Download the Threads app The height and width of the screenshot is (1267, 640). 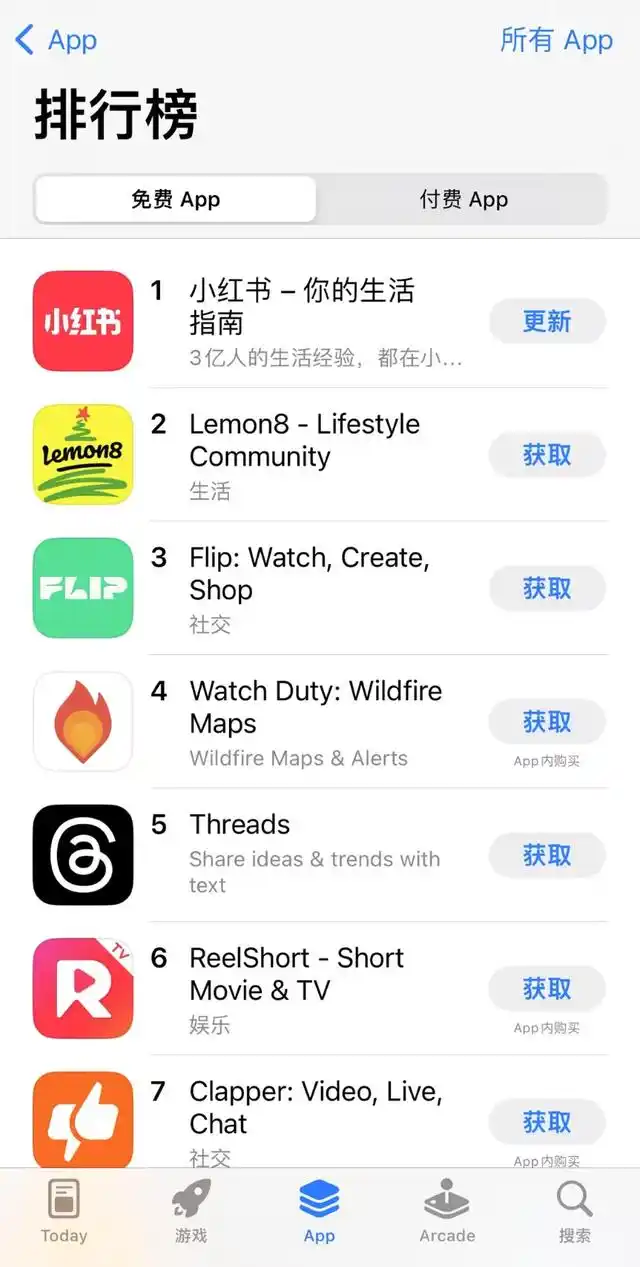click(x=547, y=856)
